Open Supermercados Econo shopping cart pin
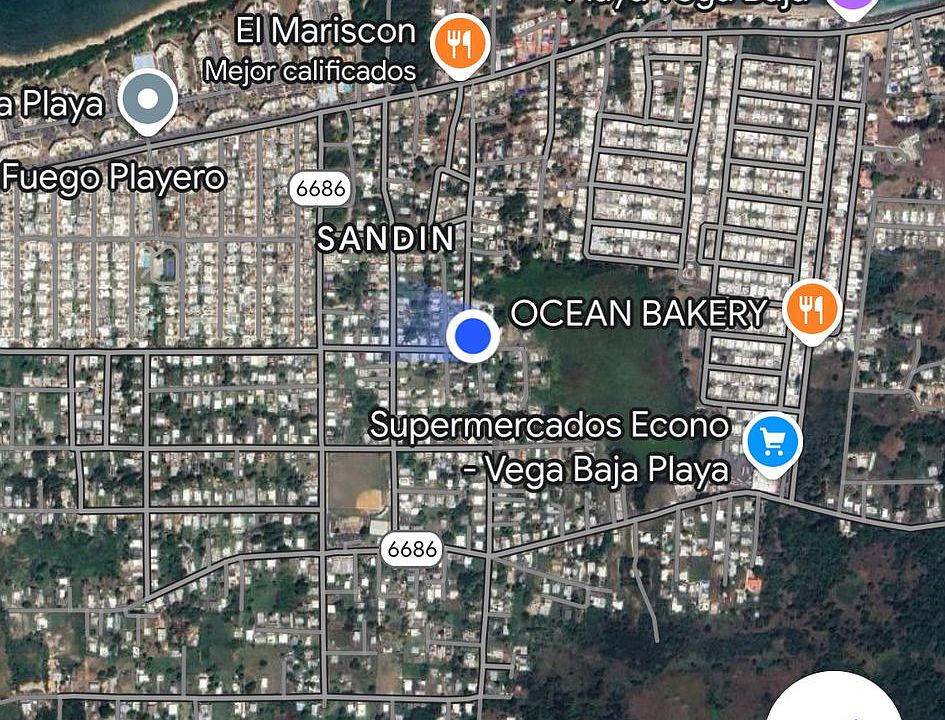 [773, 440]
